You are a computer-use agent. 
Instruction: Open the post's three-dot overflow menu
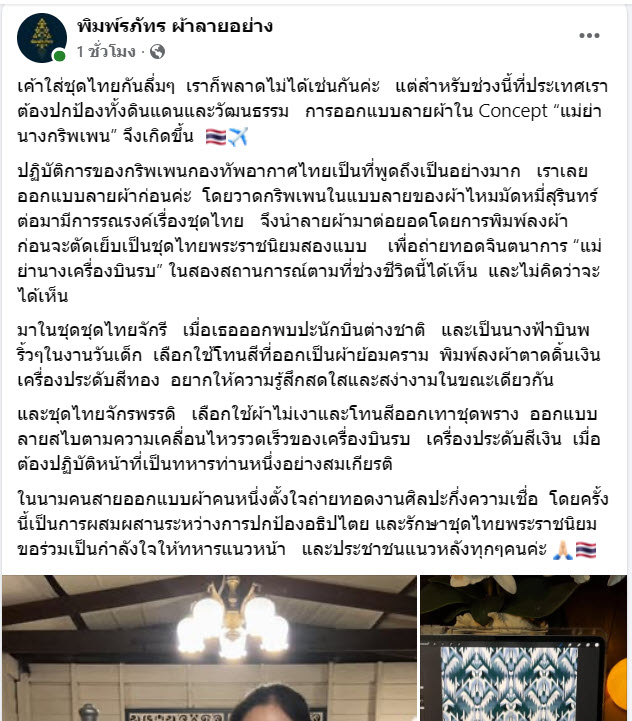coord(591,36)
